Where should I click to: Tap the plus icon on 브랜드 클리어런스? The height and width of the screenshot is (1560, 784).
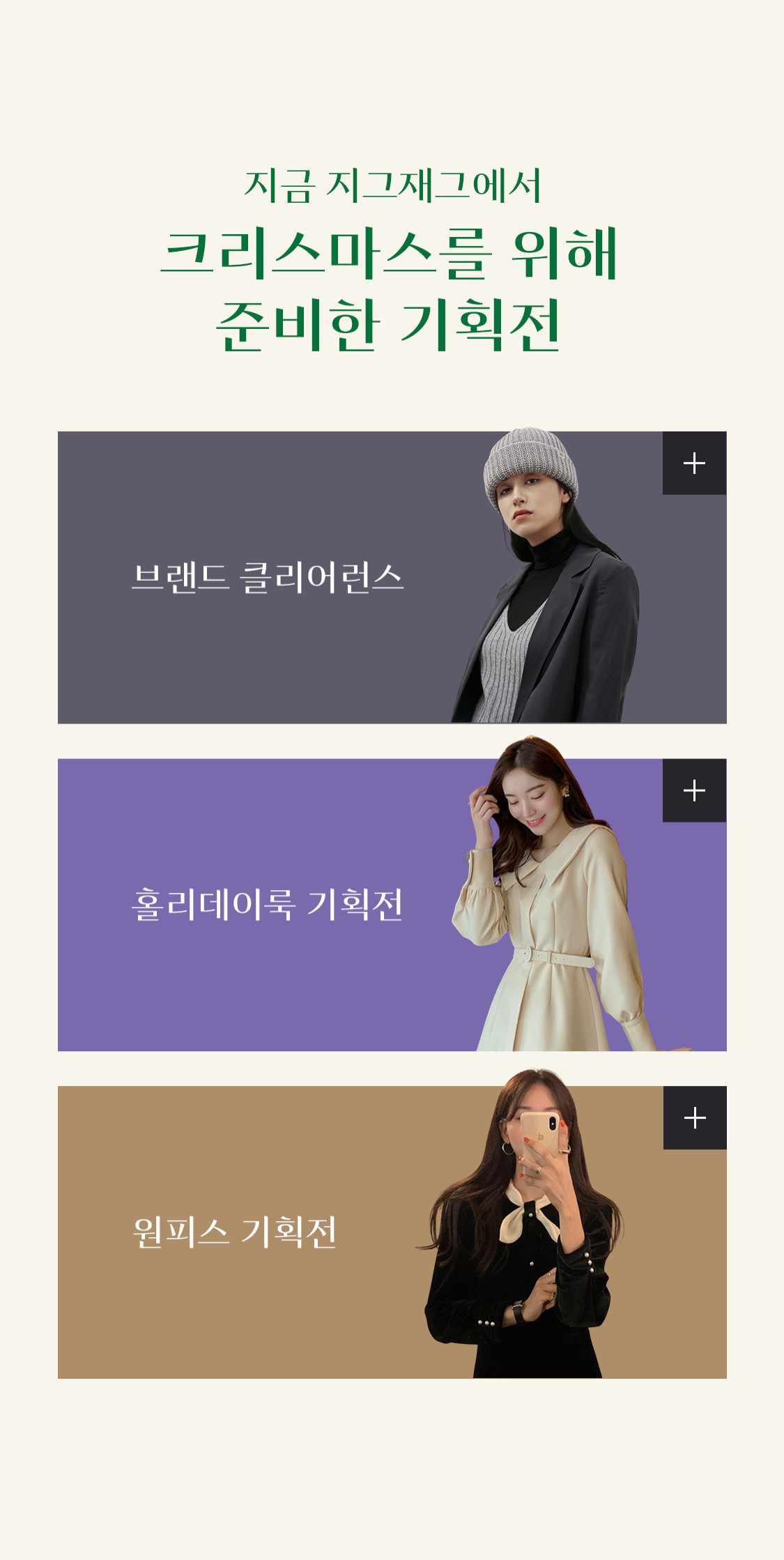pyautogui.click(x=694, y=464)
